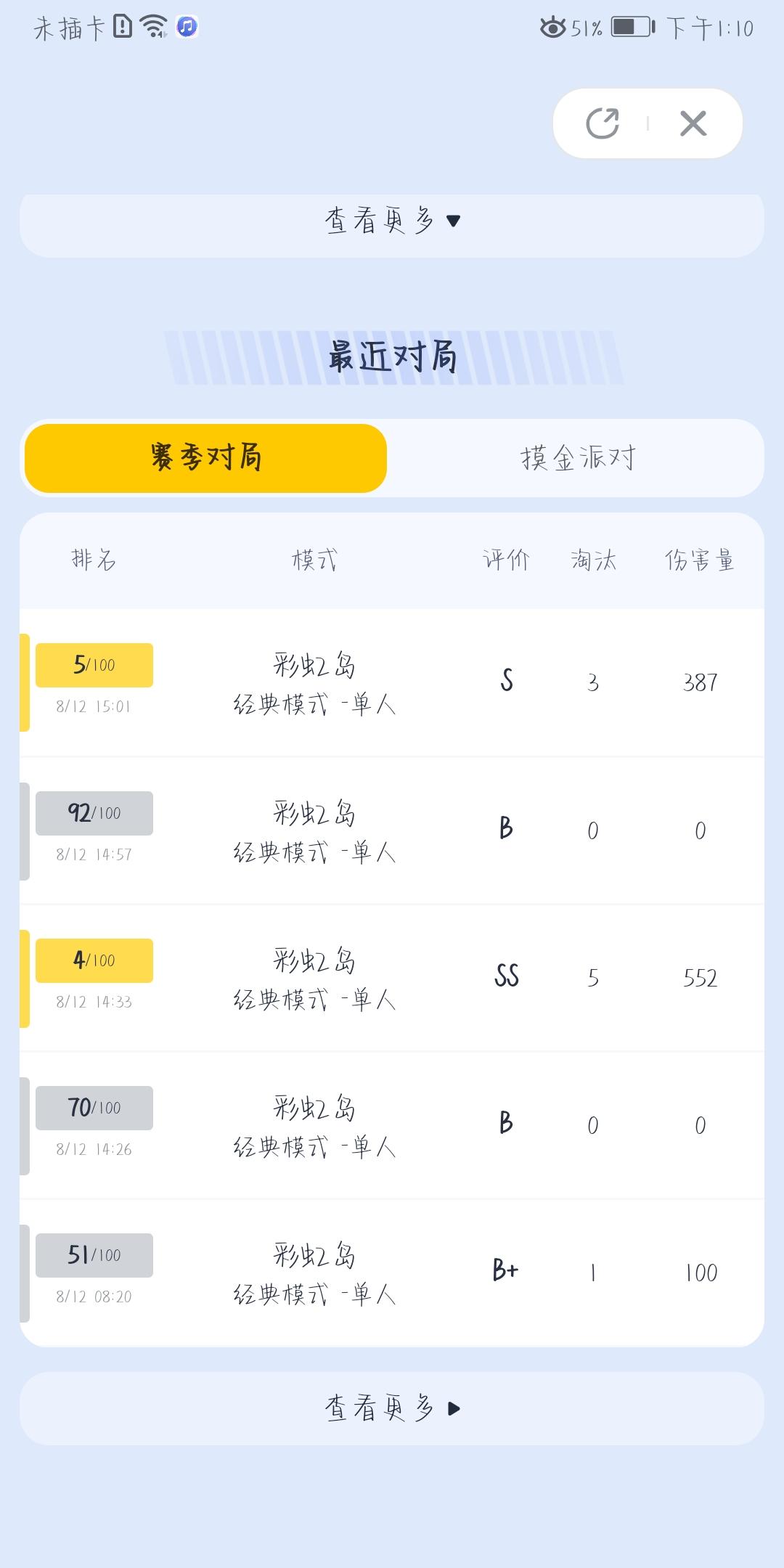
Task: Tap the eye-comfort icon beside the battery
Action: (553, 29)
